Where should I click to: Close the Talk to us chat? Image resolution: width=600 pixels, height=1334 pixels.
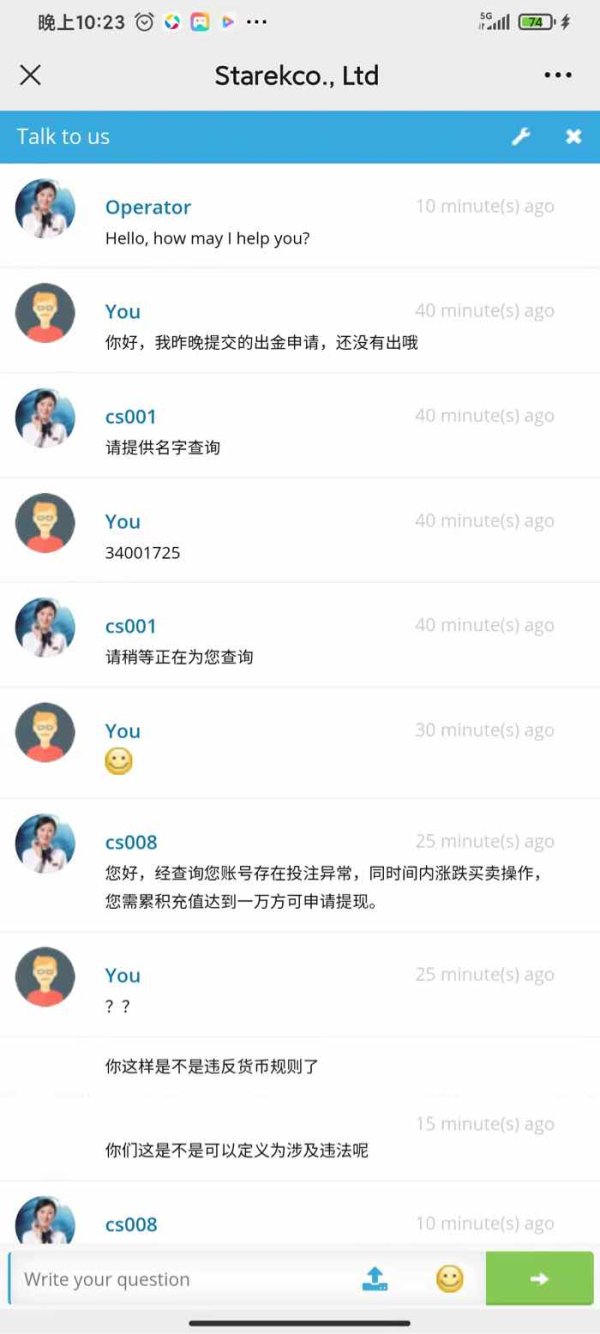pos(573,137)
